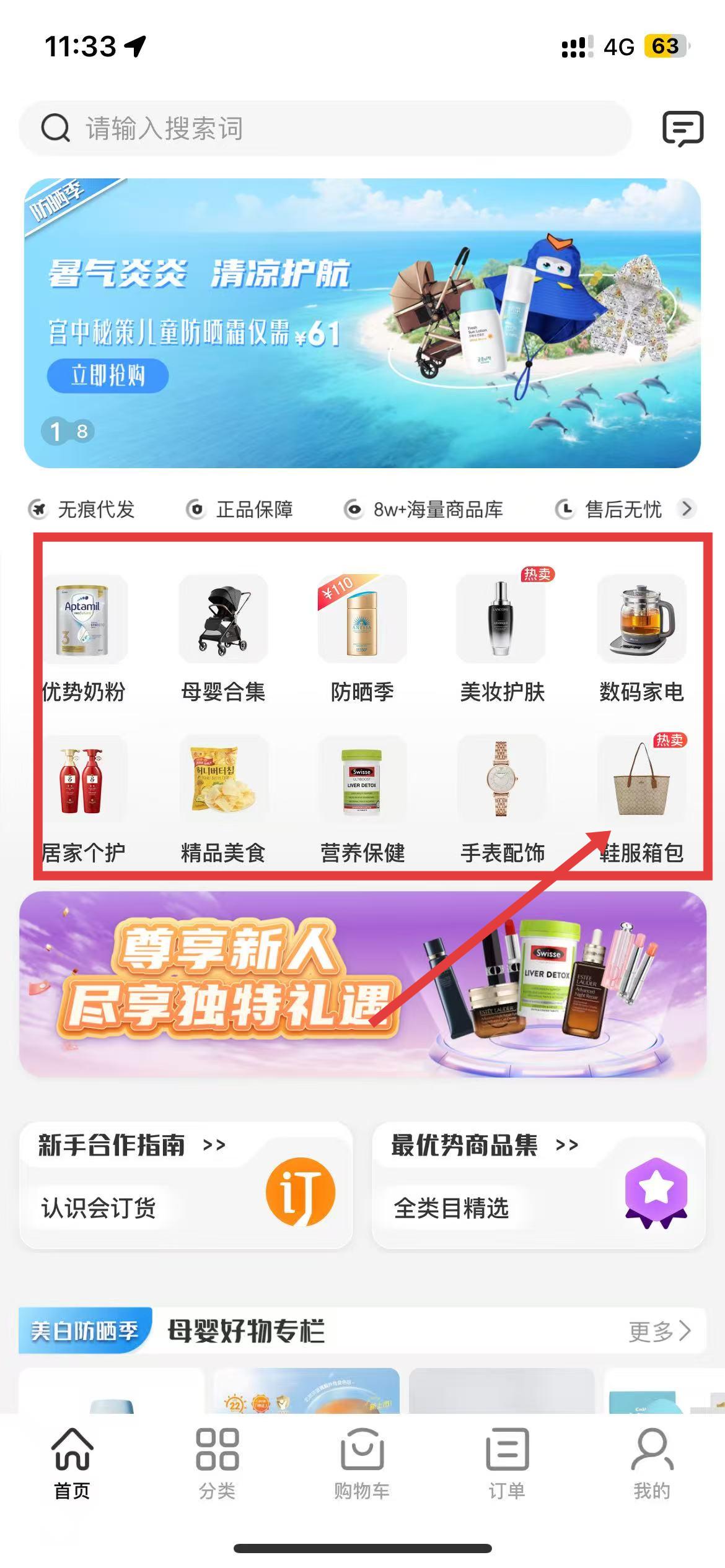This screenshot has width=725, height=1568.
Task: Open the 尊享新人 new-user benefits banner
Action: point(362,983)
